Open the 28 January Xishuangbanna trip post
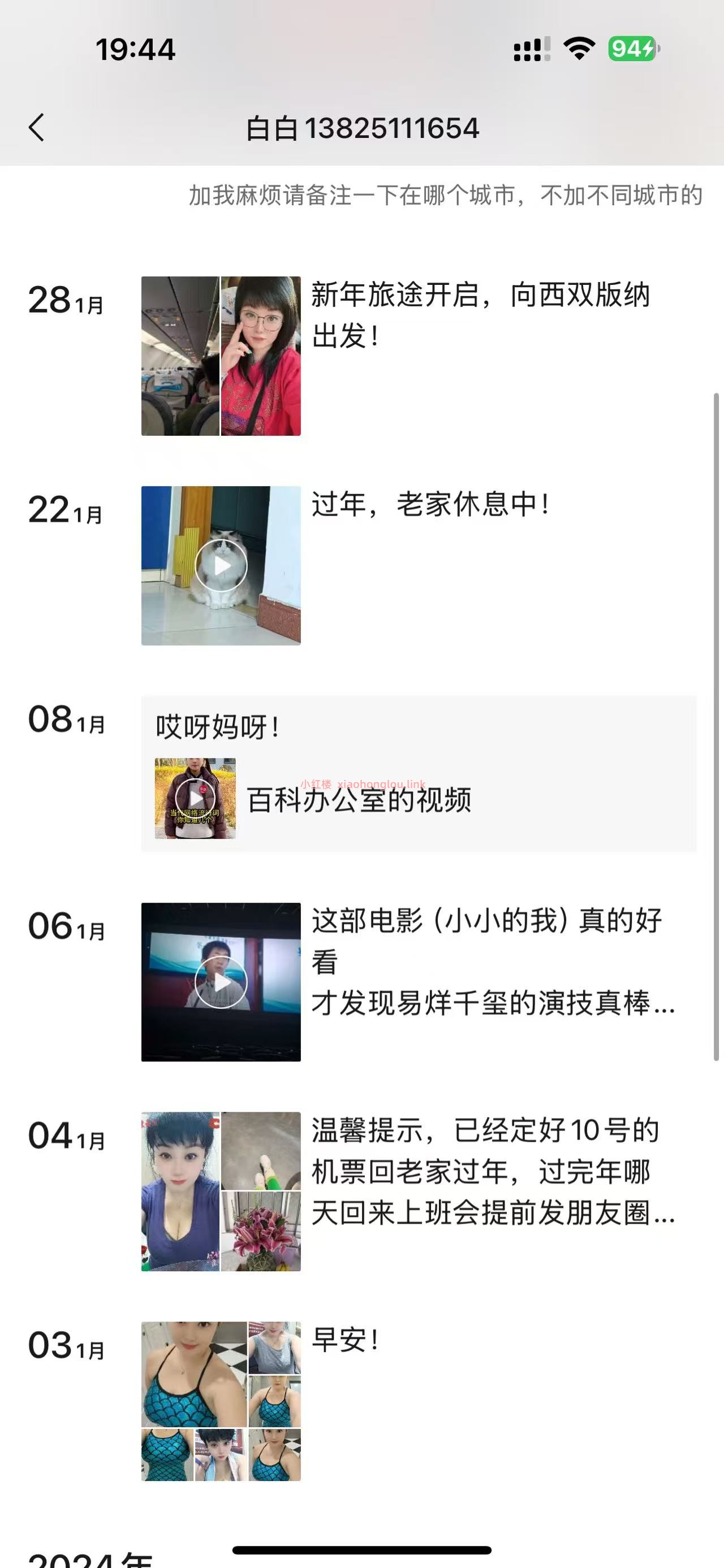The height and width of the screenshot is (1568, 724). click(x=480, y=315)
